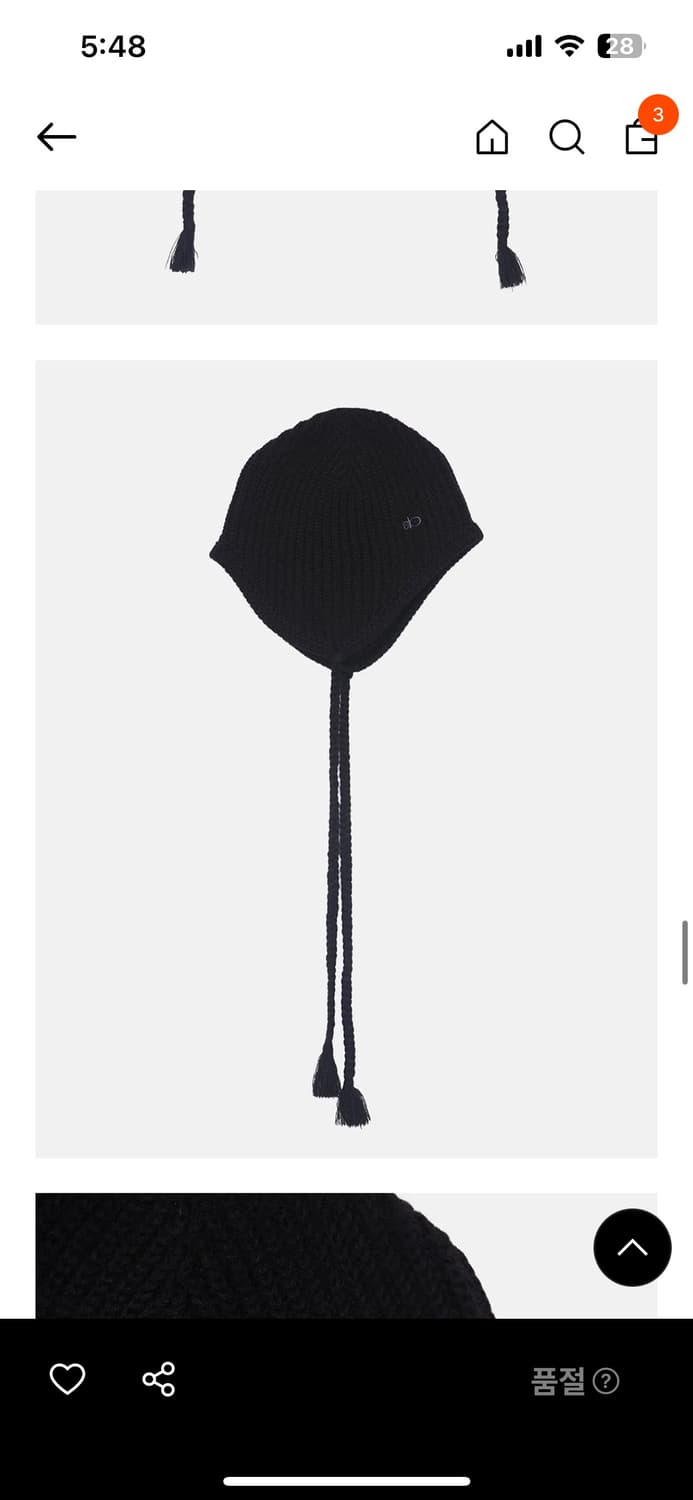Go back using the arrow icon
Image resolution: width=693 pixels, height=1500 pixels.
(x=56, y=137)
